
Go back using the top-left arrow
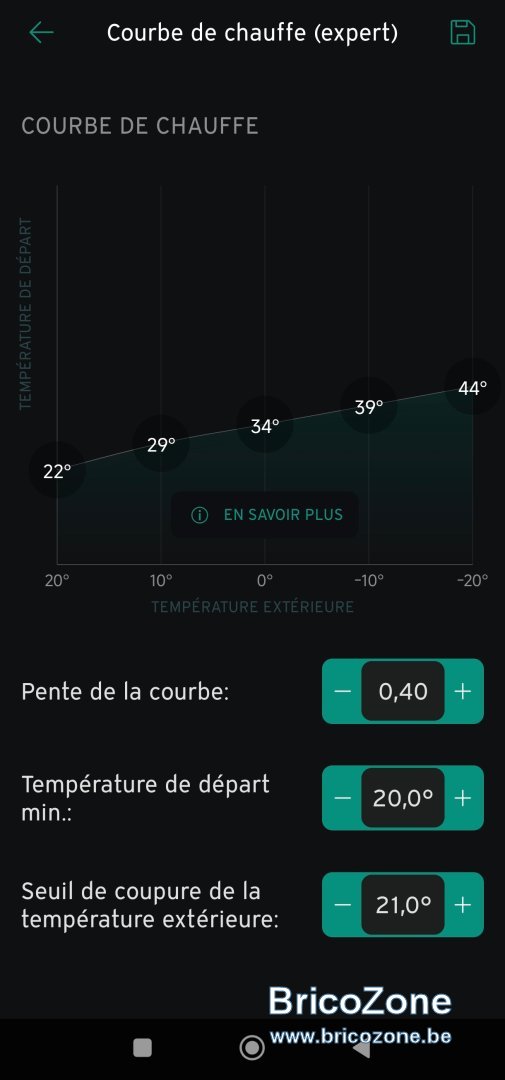click(41, 32)
